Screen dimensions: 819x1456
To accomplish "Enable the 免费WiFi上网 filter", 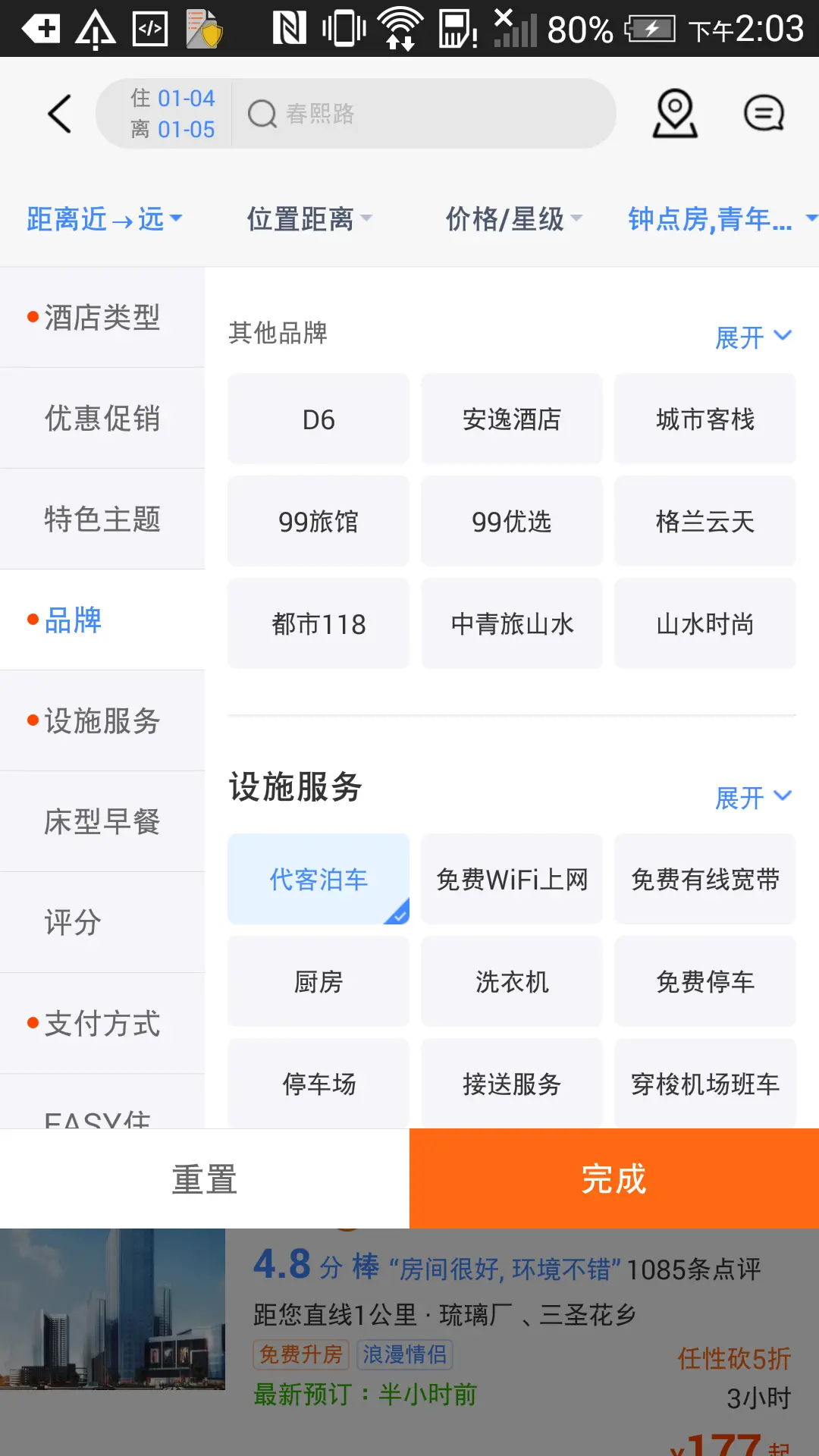I will point(511,879).
